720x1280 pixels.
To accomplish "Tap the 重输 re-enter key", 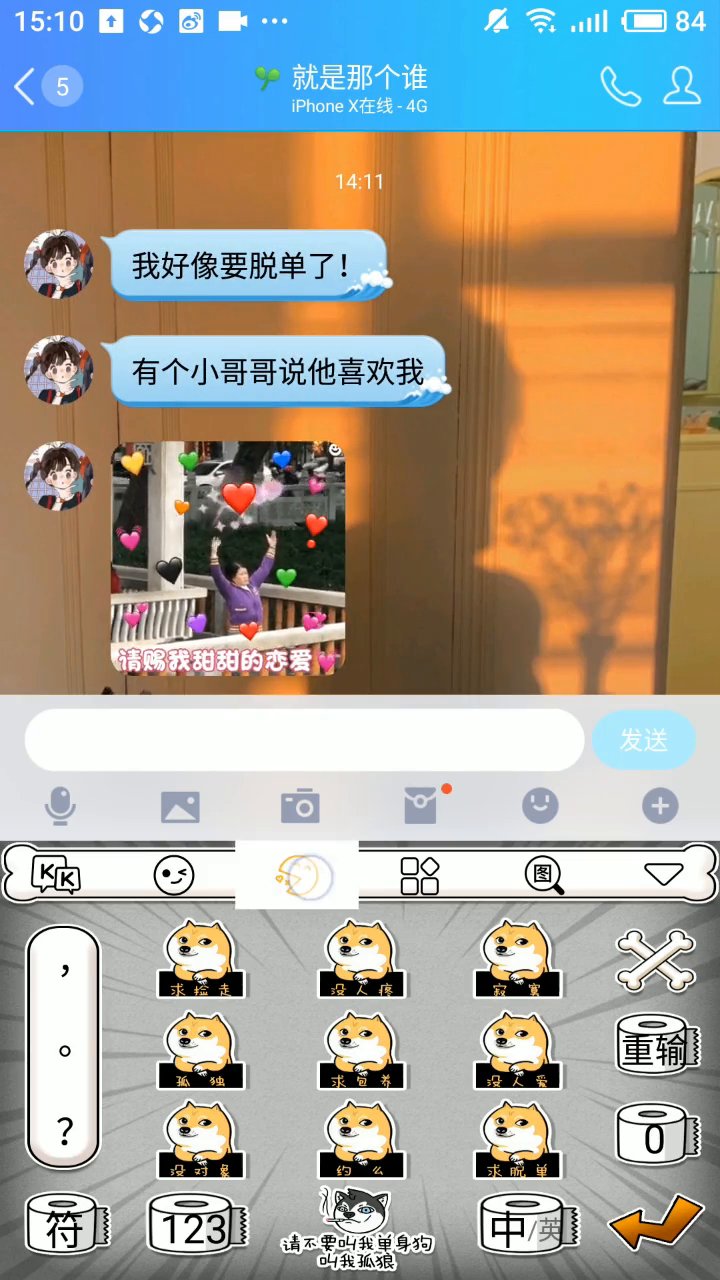I will (x=655, y=1047).
